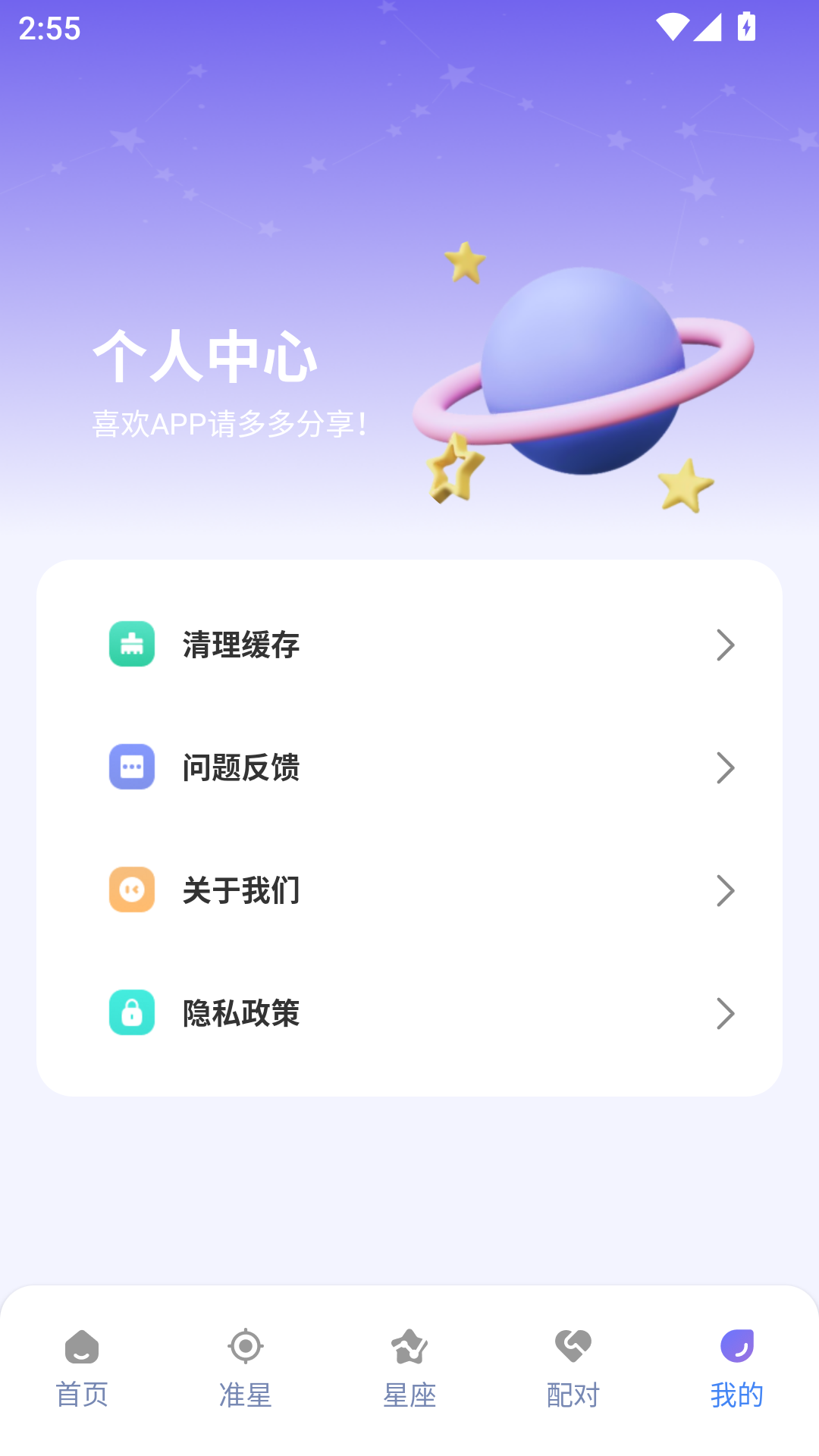The width and height of the screenshot is (819, 1456).
Task: Click the 问题反馈 message icon
Action: pos(132,767)
